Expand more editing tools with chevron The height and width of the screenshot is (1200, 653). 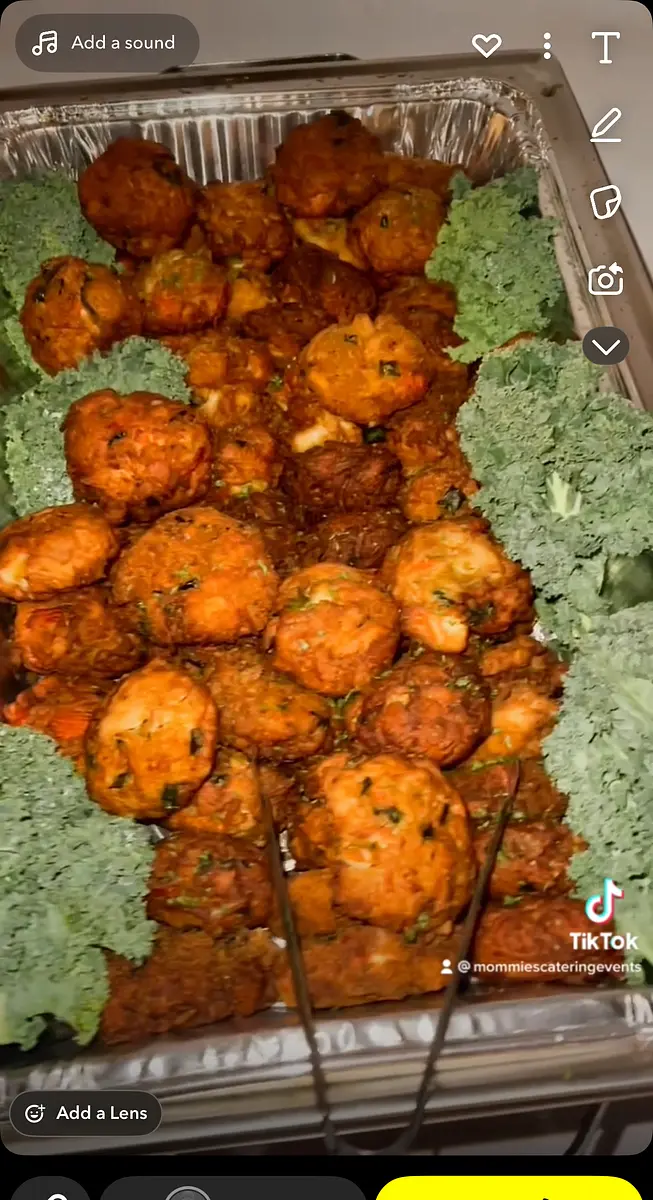pos(606,347)
